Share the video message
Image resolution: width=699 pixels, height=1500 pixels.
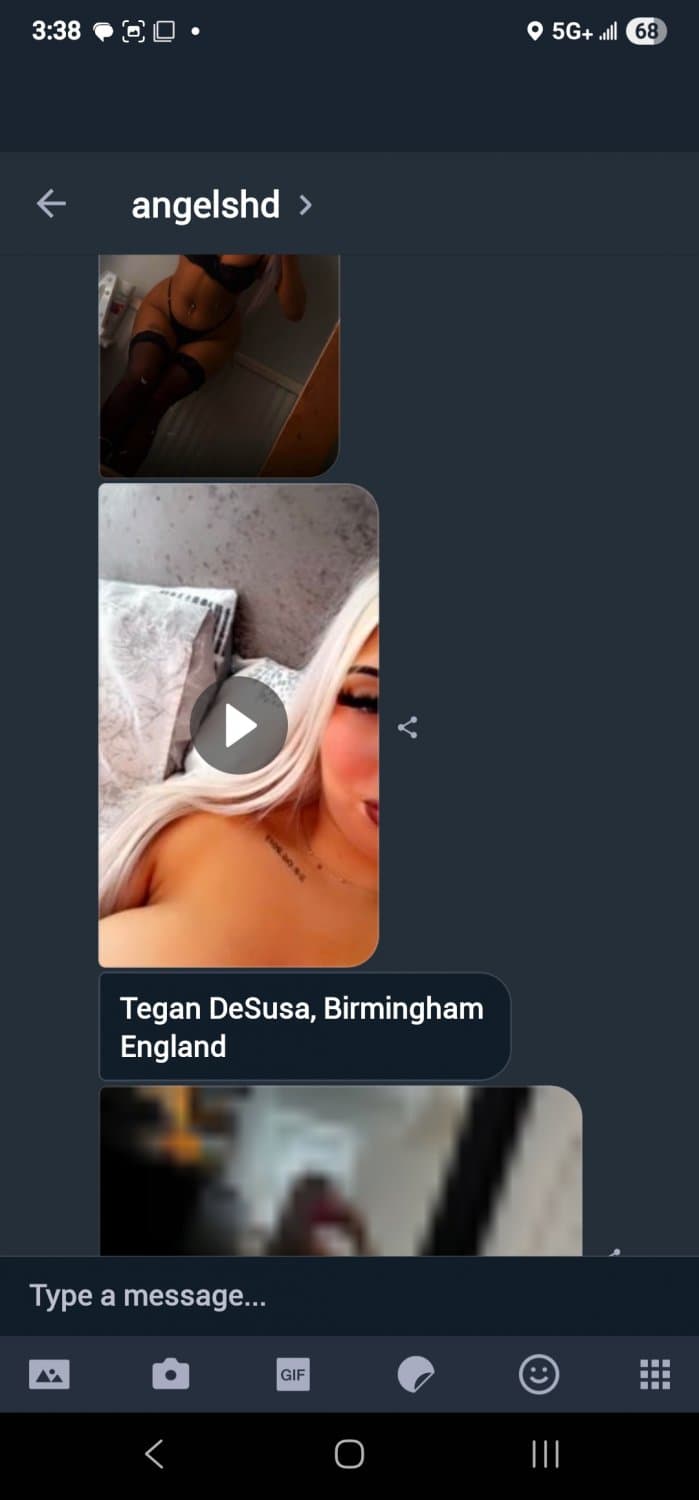[x=407, y=727]
